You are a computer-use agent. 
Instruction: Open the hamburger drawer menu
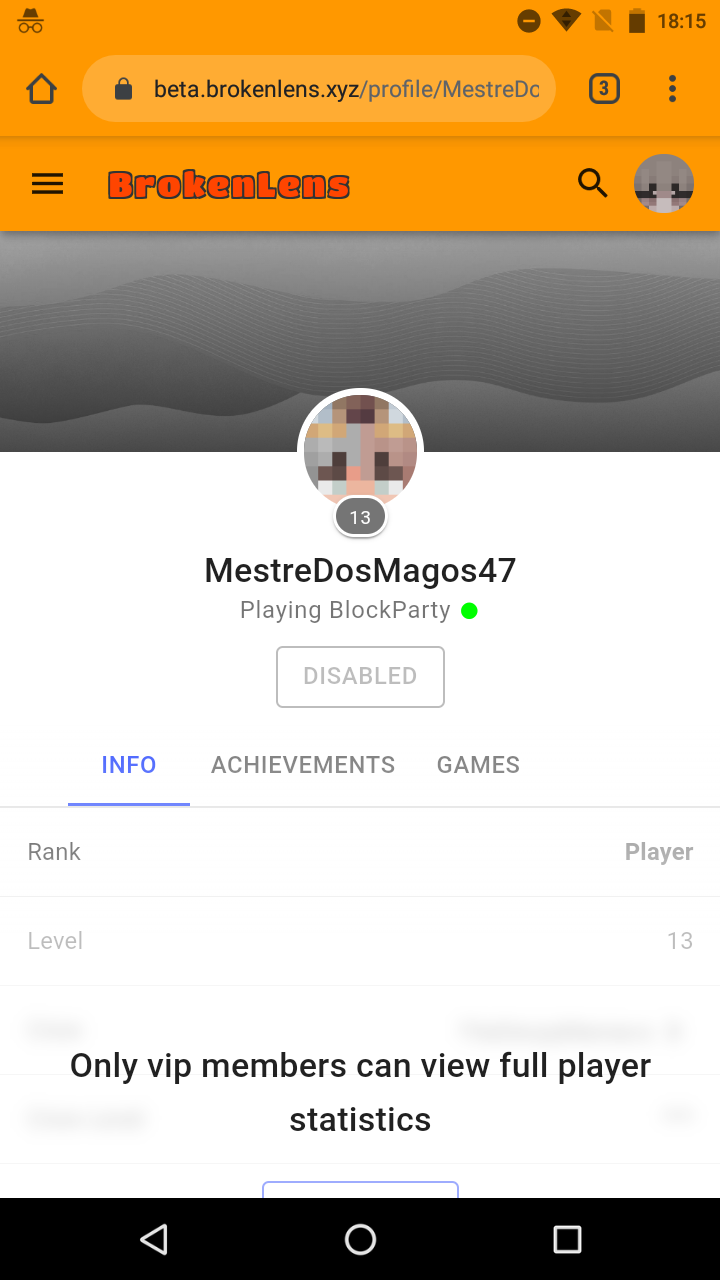[x=47, y=184]
